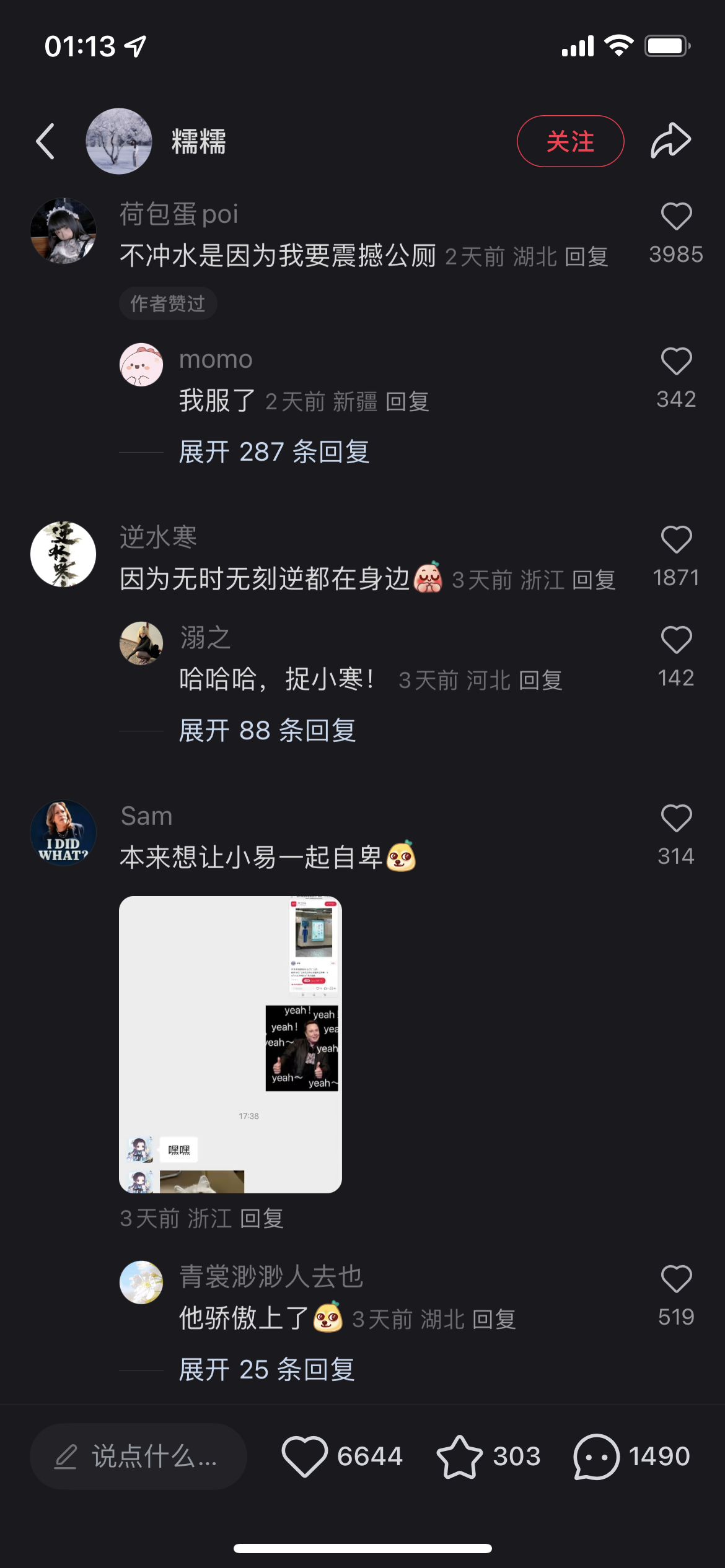The image size is (725, 1568).
Task: Like 青裳渺渺人去也's reply
Action: tap(676, 1279)
